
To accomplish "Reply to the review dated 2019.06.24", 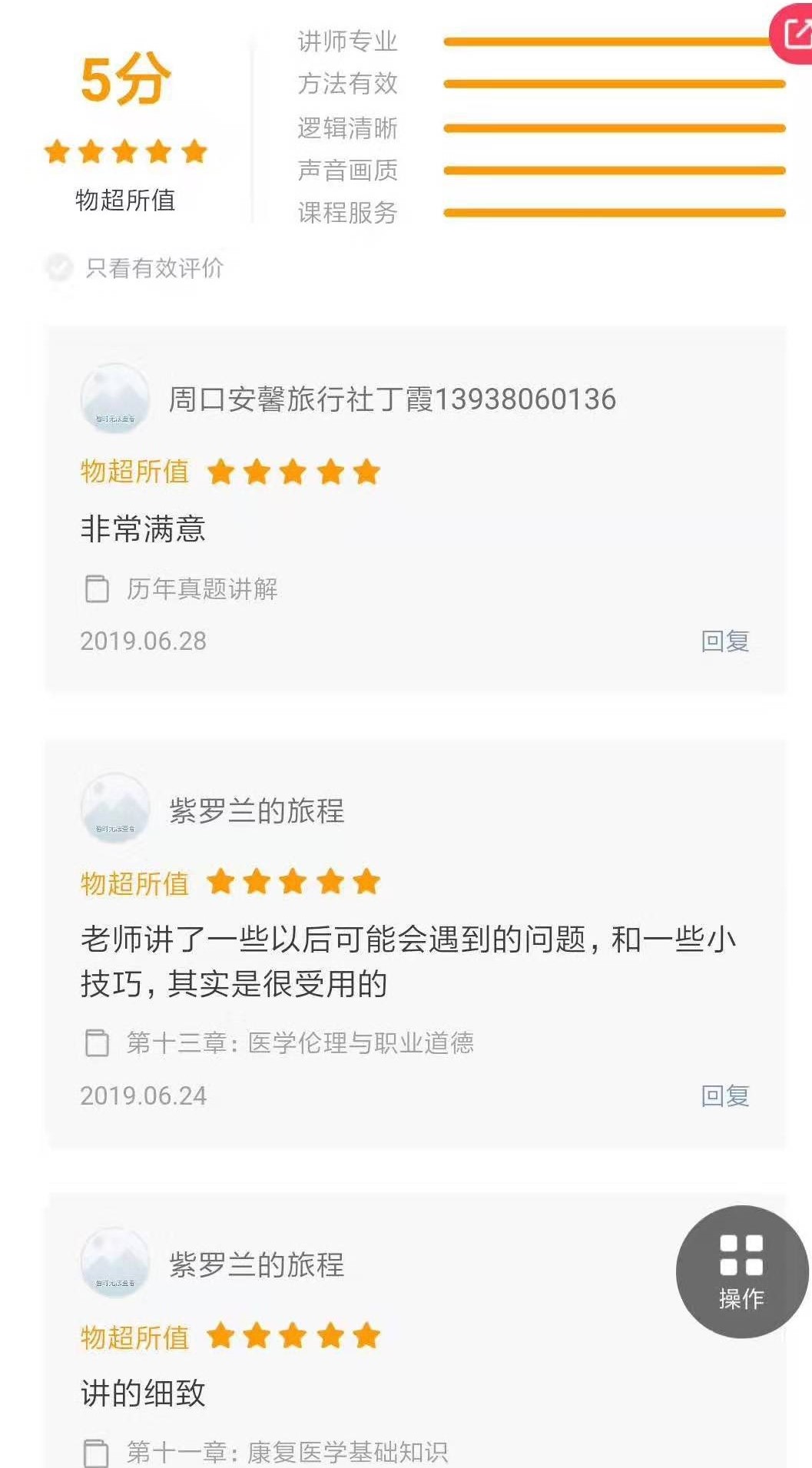I will coord(724,1095).
